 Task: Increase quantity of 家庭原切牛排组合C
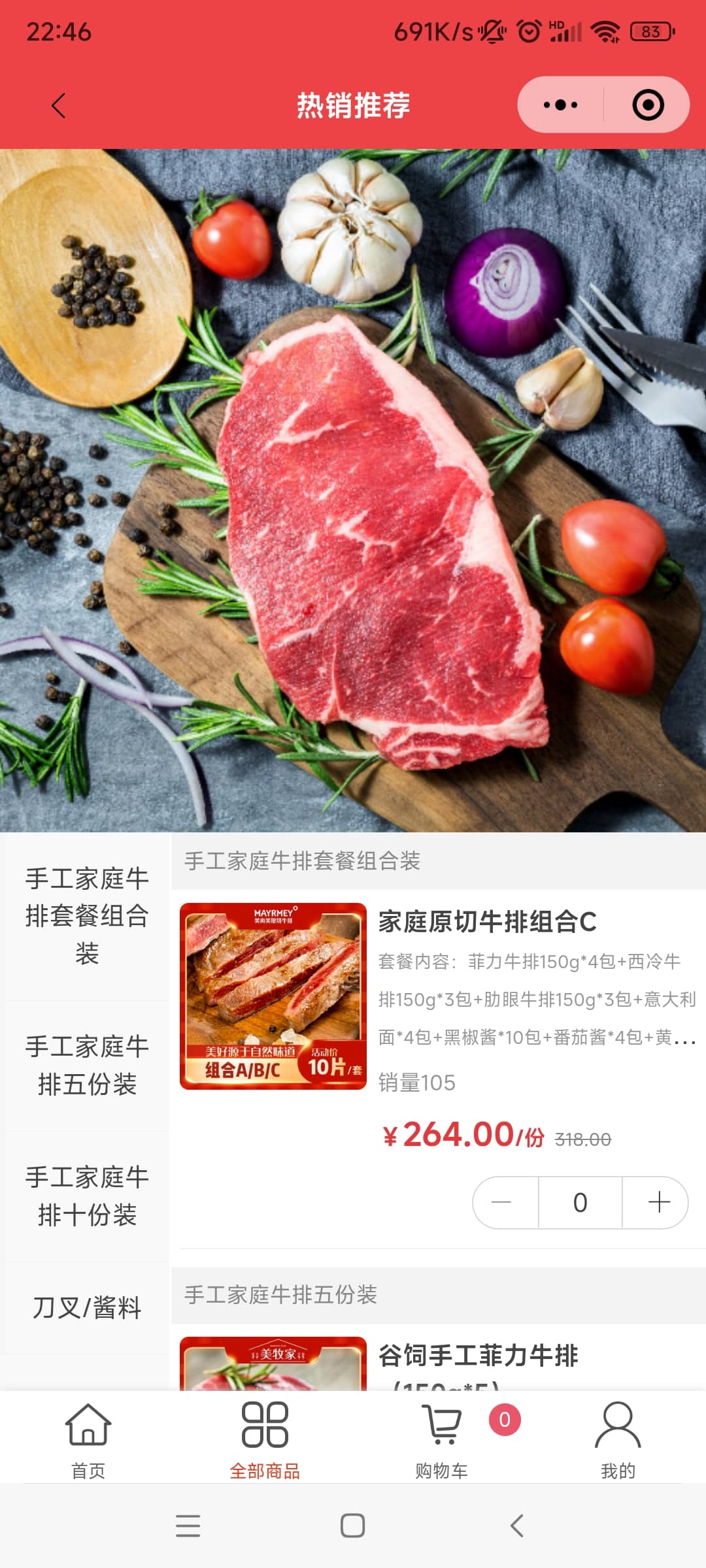658,1202
